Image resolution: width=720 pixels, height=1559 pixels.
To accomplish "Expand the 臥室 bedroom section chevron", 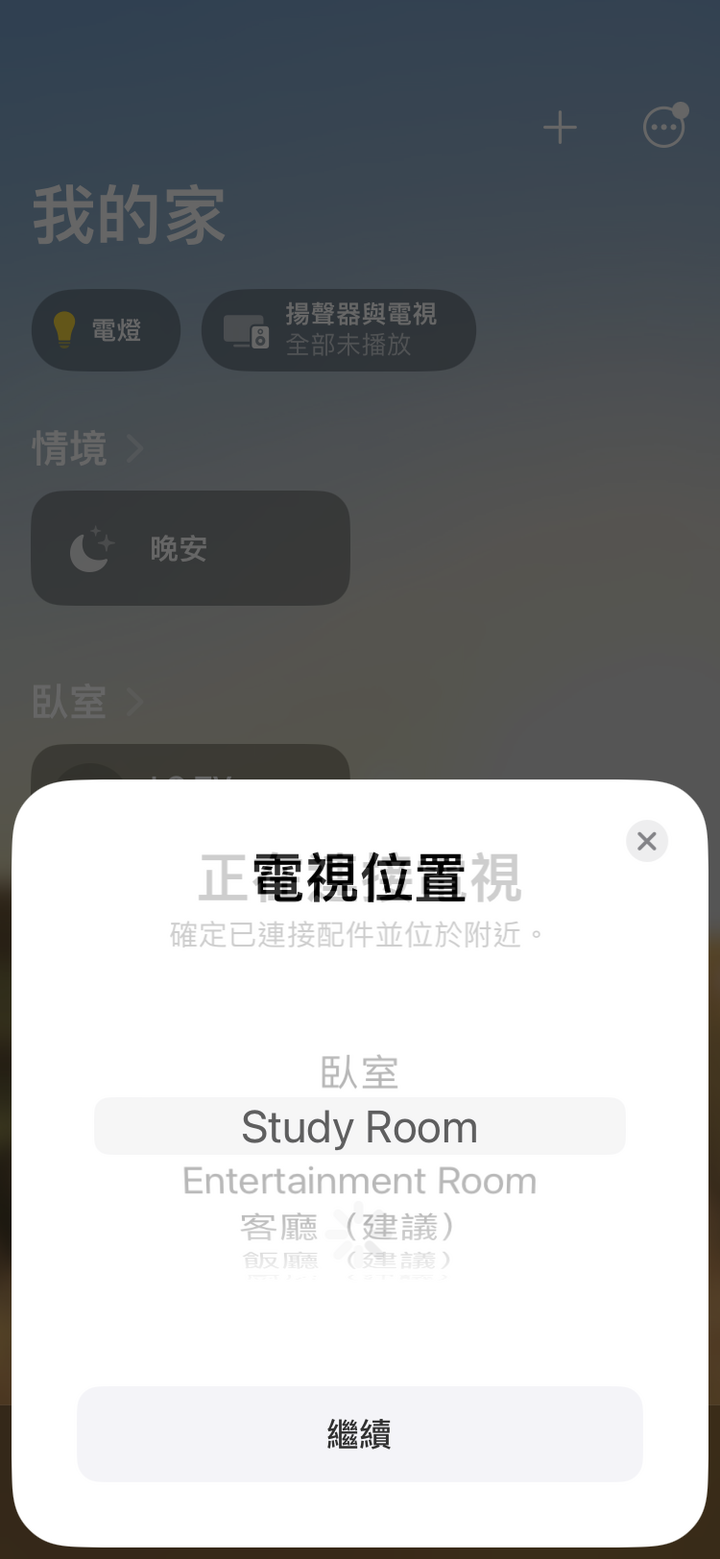I will 135,701.
